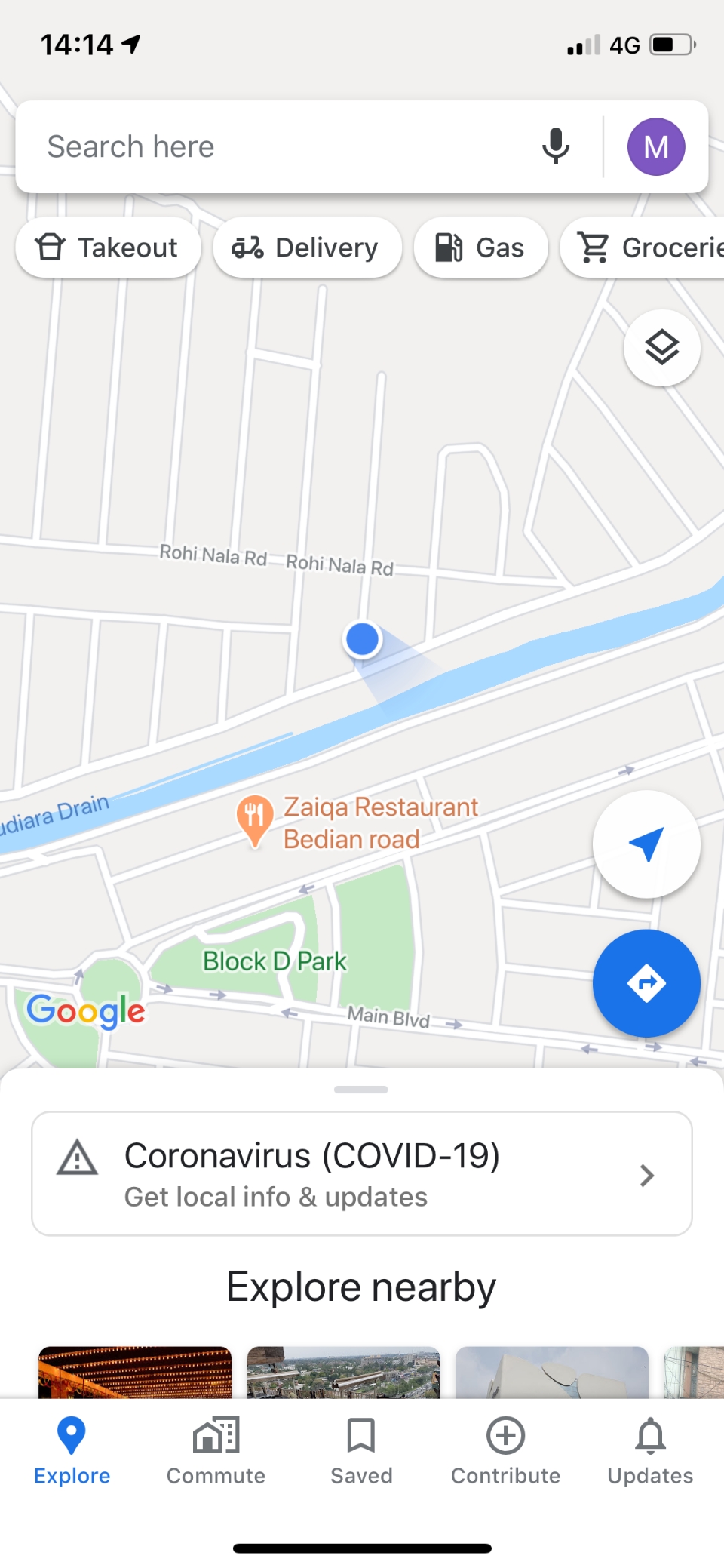Open the blue directions button
The width and height of the screenshot is (724, 1568).
tap(646, 983)
